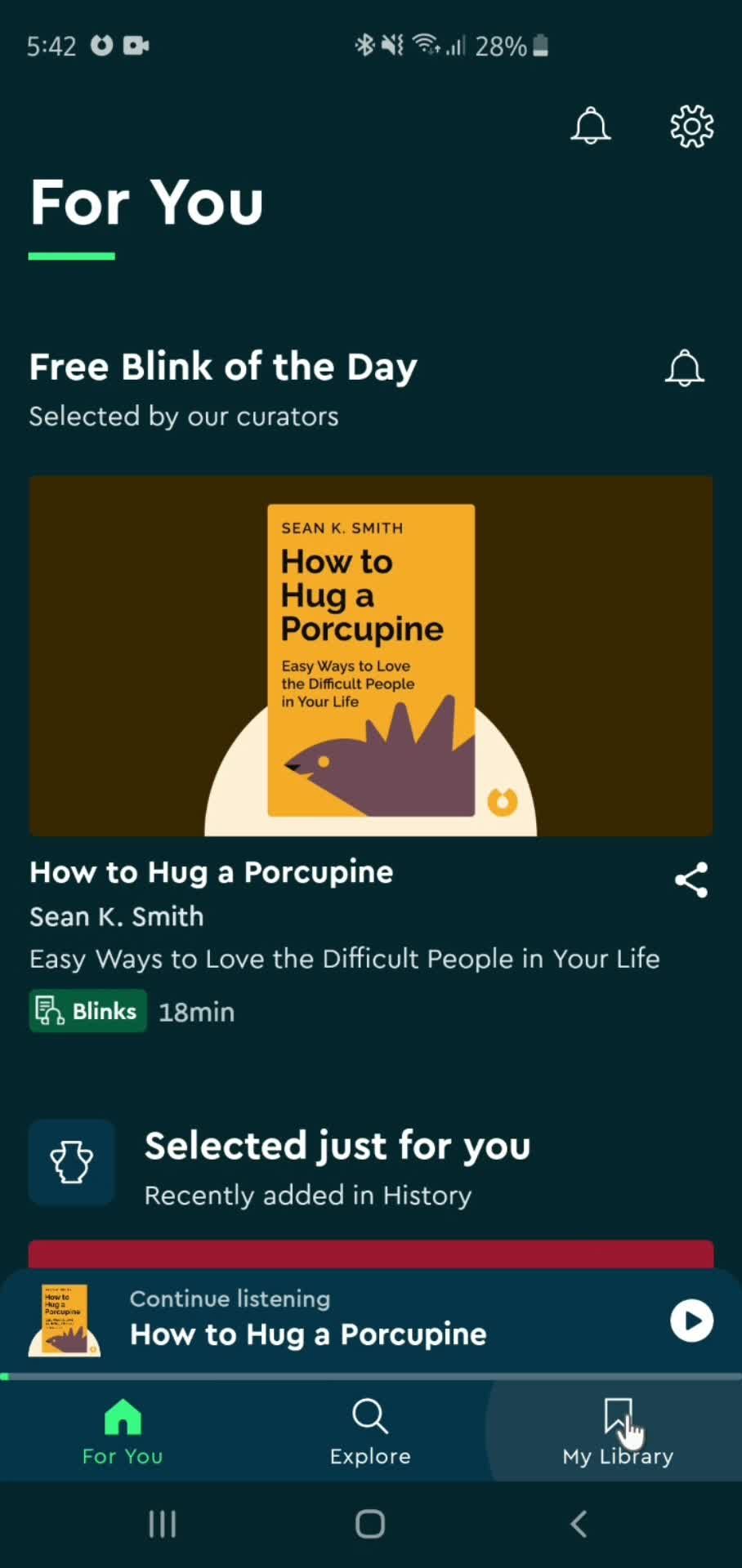Open the settings gear

pos(691,127)
